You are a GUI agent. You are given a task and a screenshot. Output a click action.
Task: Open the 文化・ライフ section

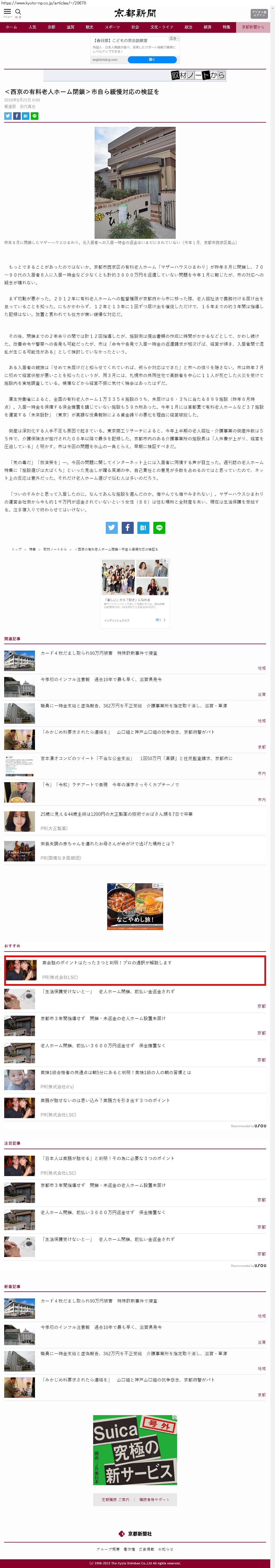point(162,27)
